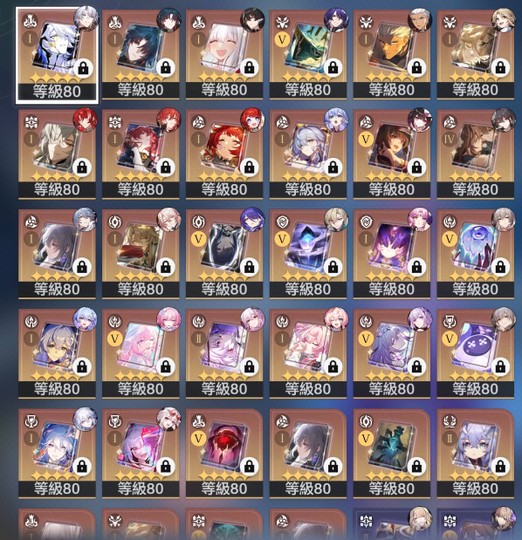Open the hooded purple figure light cone
Image resolution: width=522 pixels, height=540 pixels.
(x=308, y=253)
